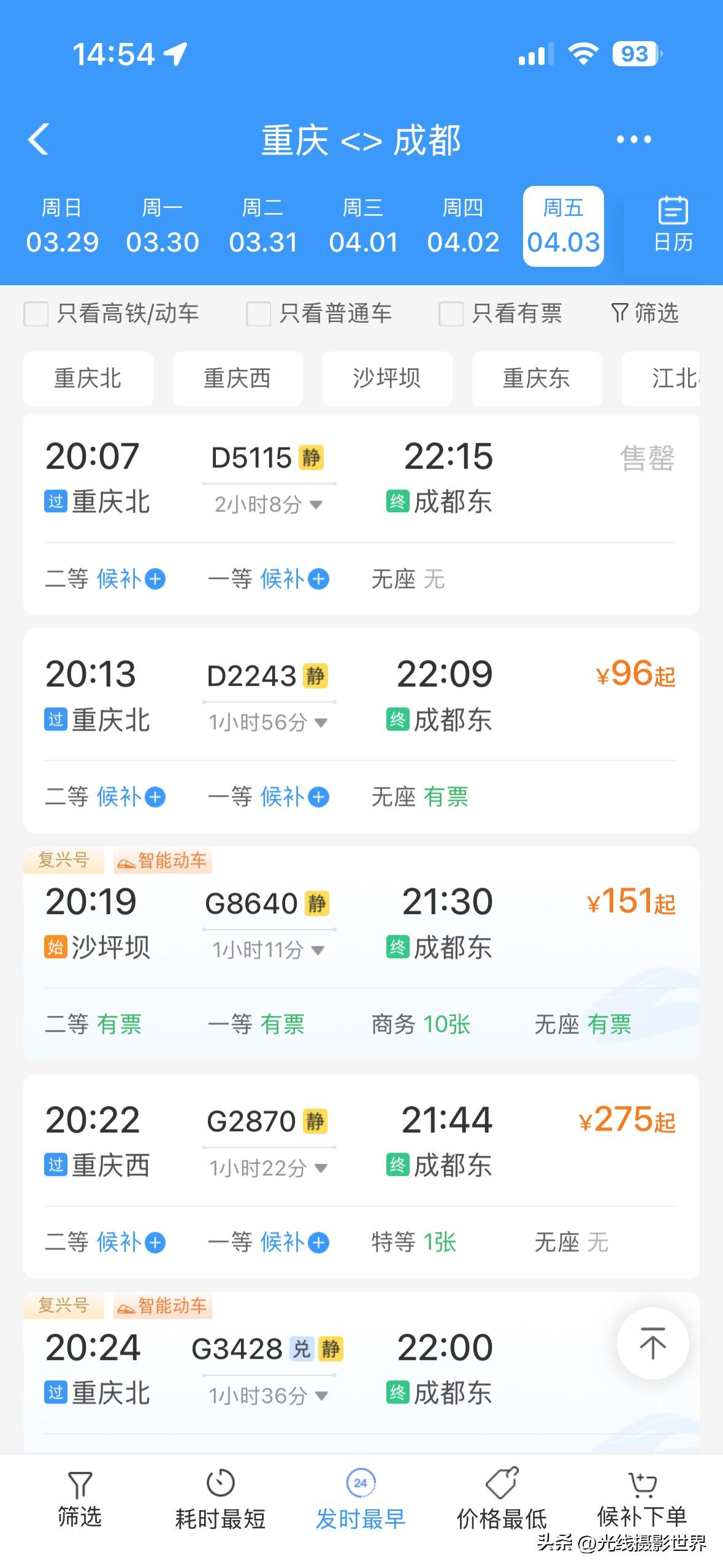Open 筛选 next to the checkboxes
Screen dimensions: 723x1568
click(645, 313)
